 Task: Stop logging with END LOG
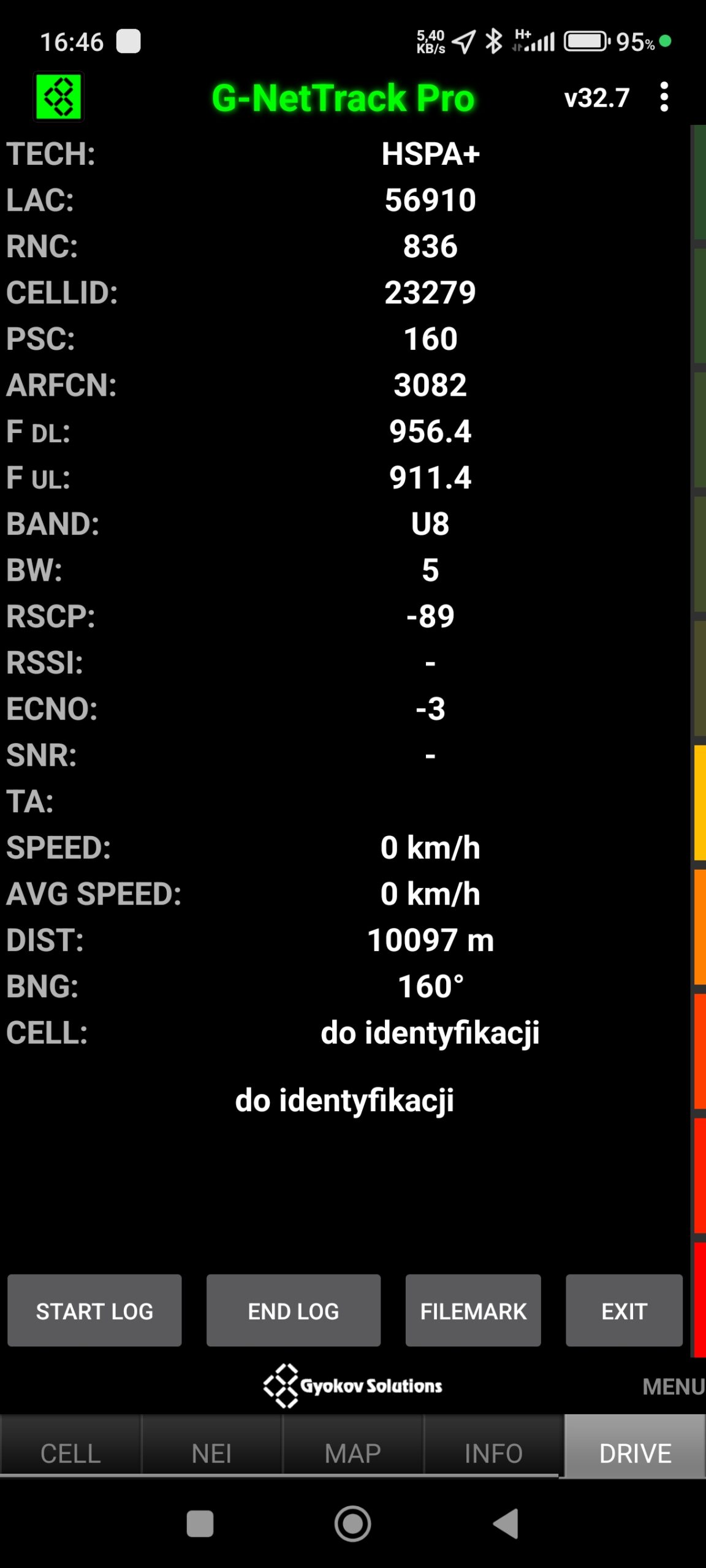293,1311
